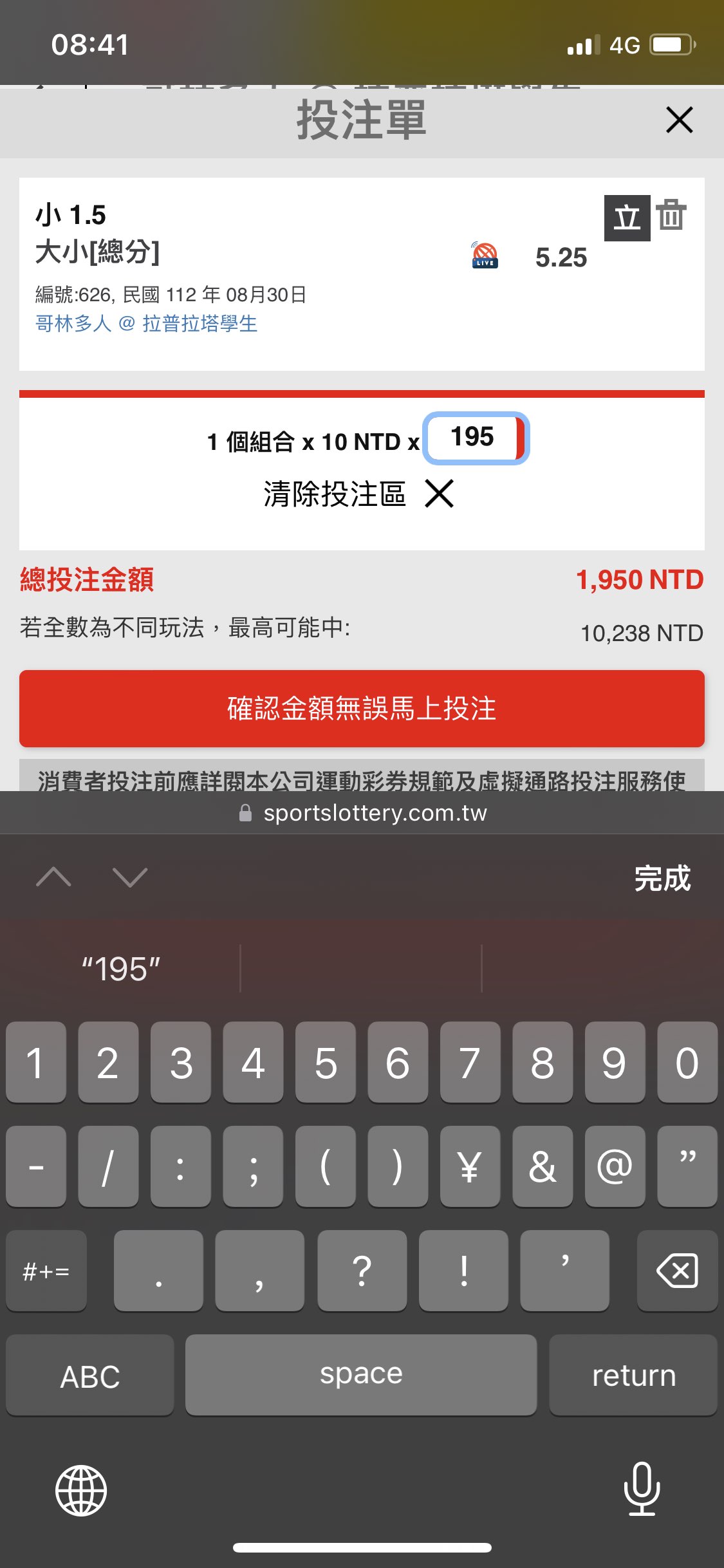Image resolution: width=724 pixels, height=1568 pixels.
Task: Focus the multiplier field showing 195
Action: (474, 438)
